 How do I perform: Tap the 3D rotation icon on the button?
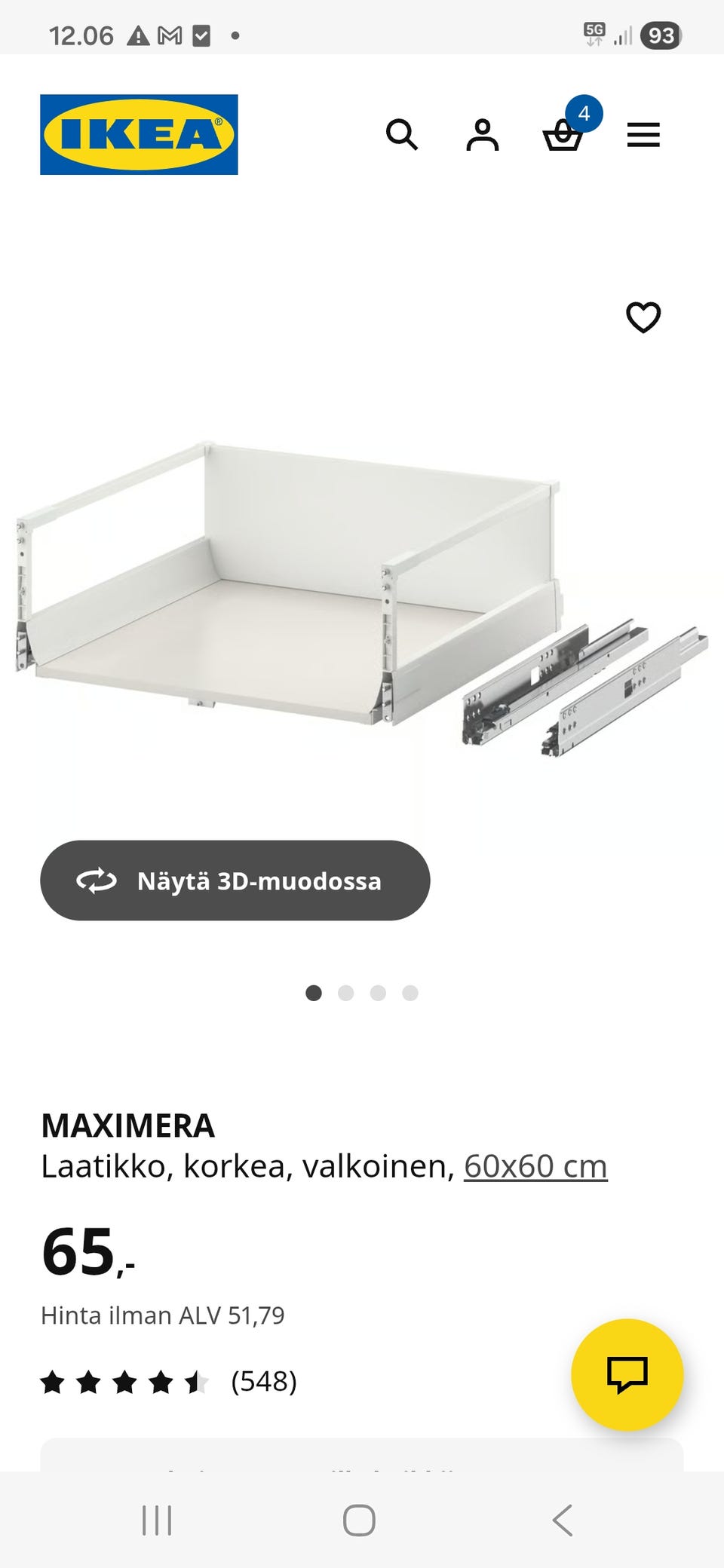[x=97, y=880]
